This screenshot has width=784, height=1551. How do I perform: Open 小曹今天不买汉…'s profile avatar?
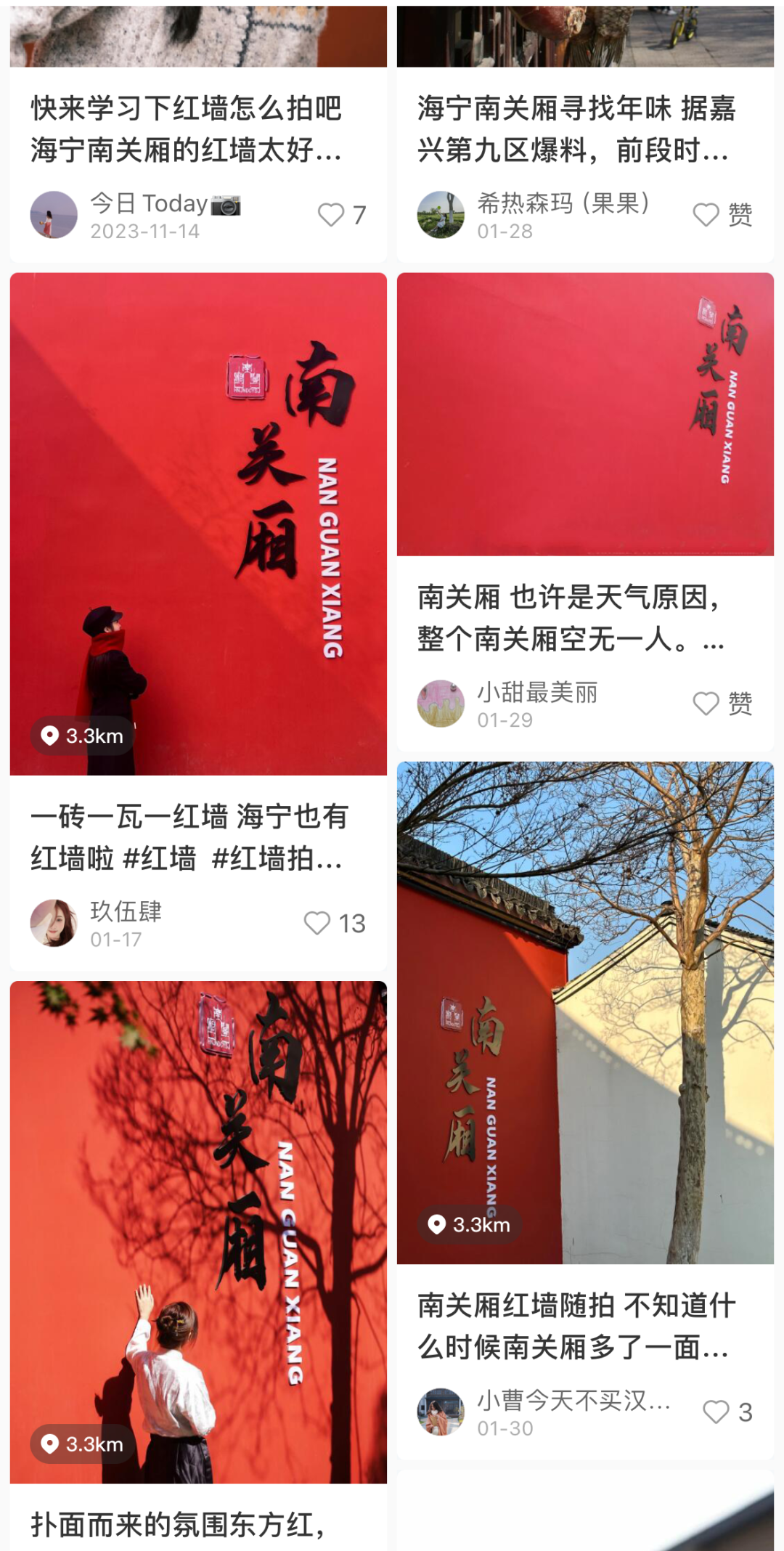pyautogui.click(x=441, y=1412)
